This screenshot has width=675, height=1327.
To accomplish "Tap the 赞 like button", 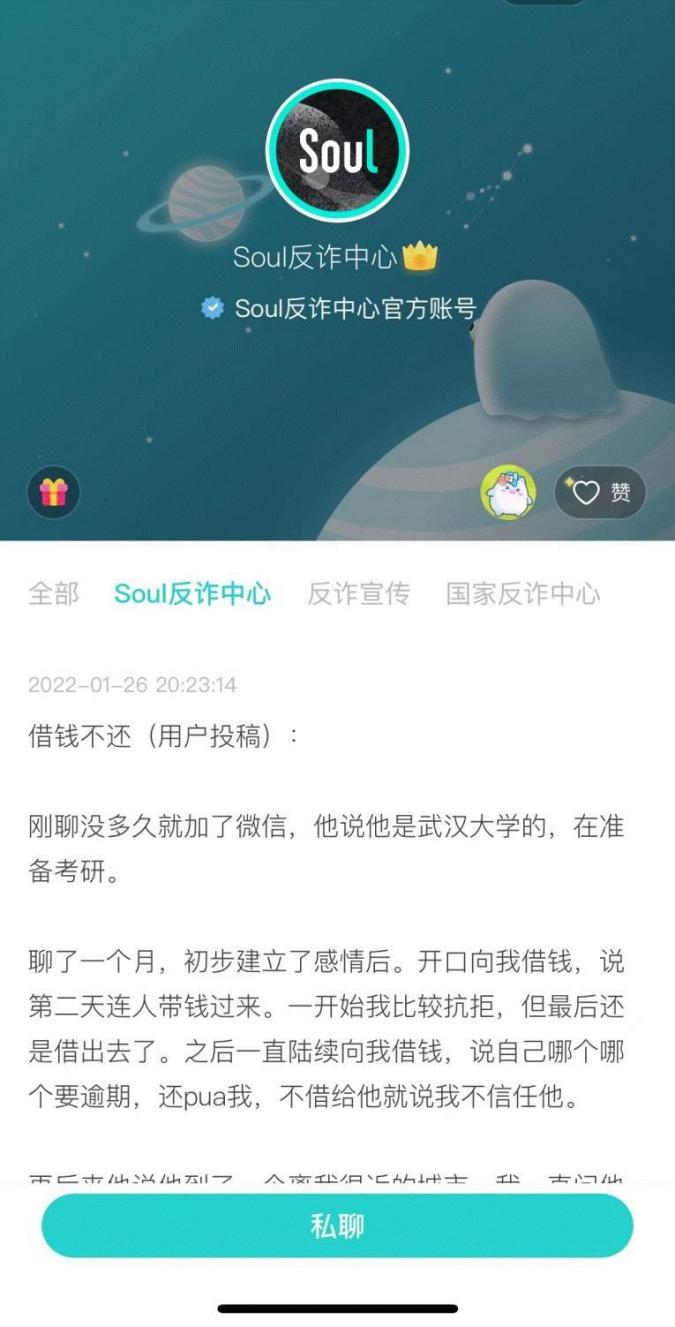I will pos(600,492).
